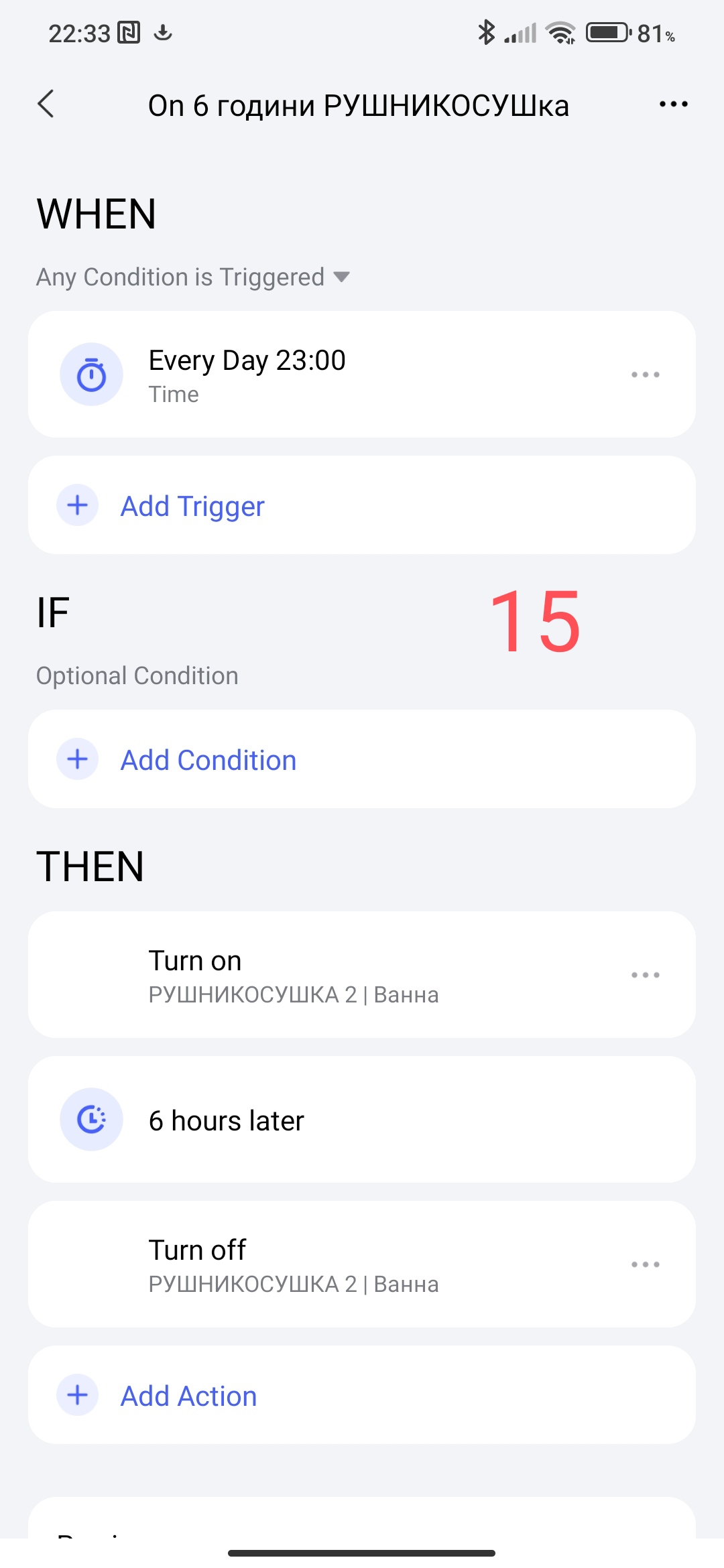
Task: Tap Add Trigger
Action: pos(192,506)
